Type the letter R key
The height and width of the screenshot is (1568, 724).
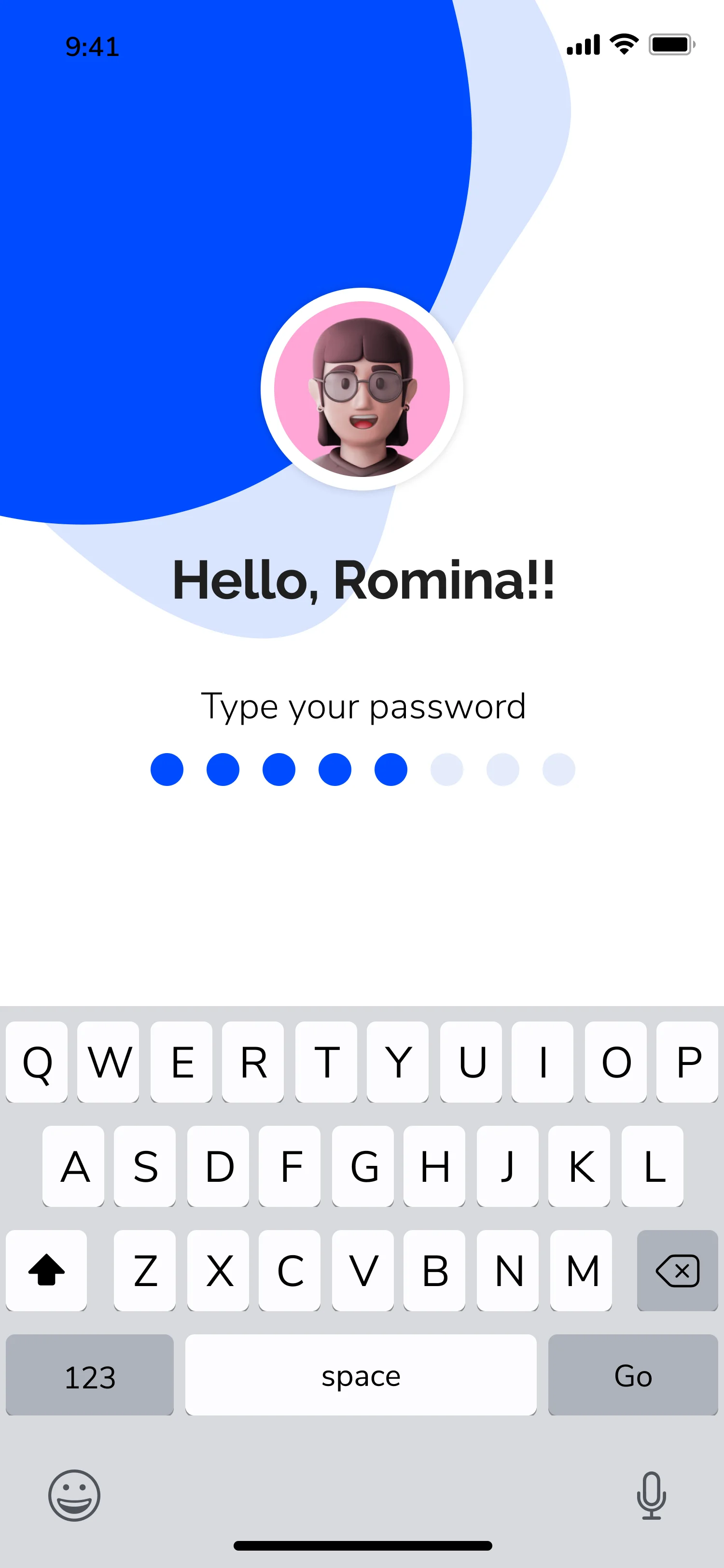click(253, 1062)
